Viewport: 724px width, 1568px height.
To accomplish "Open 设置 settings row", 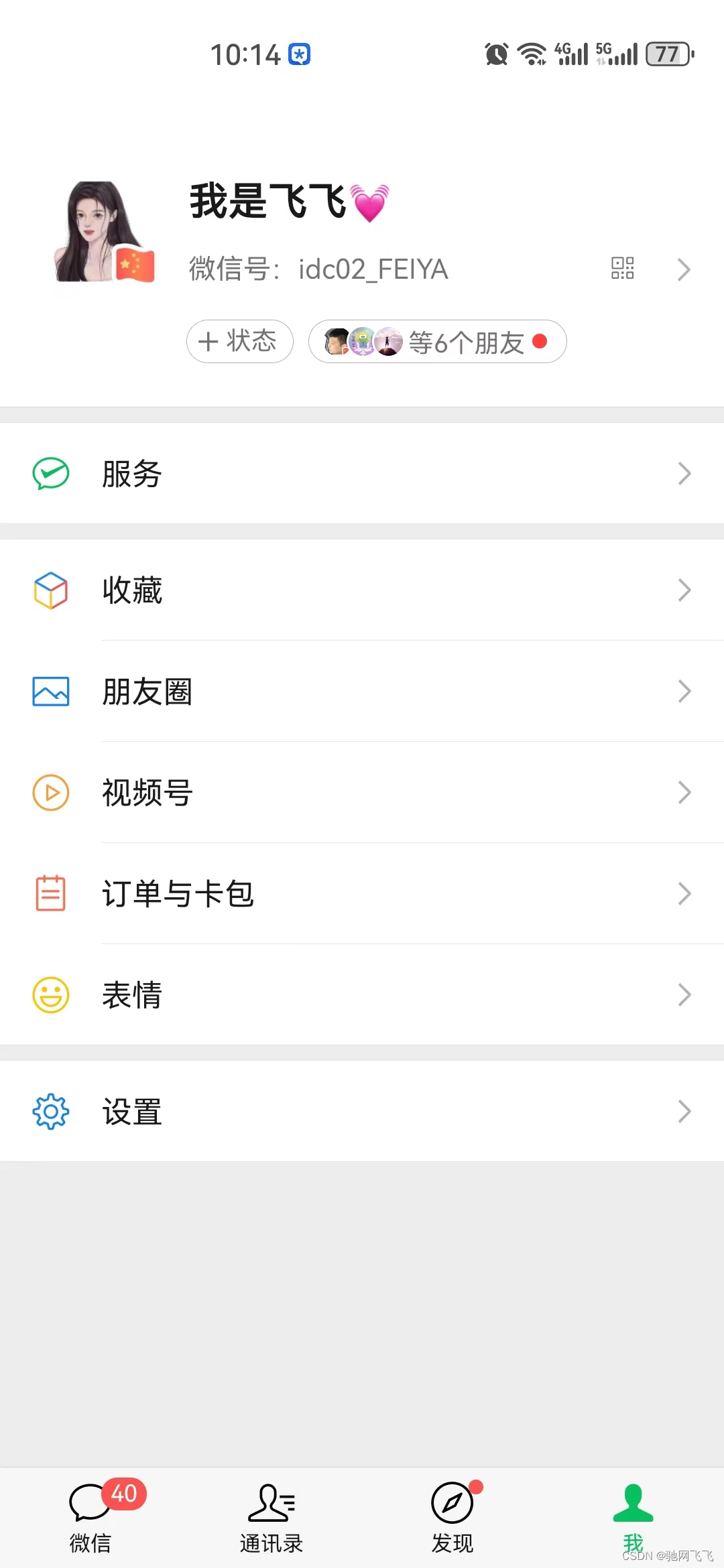I will pyautogui.click(x=362, y=1112).
